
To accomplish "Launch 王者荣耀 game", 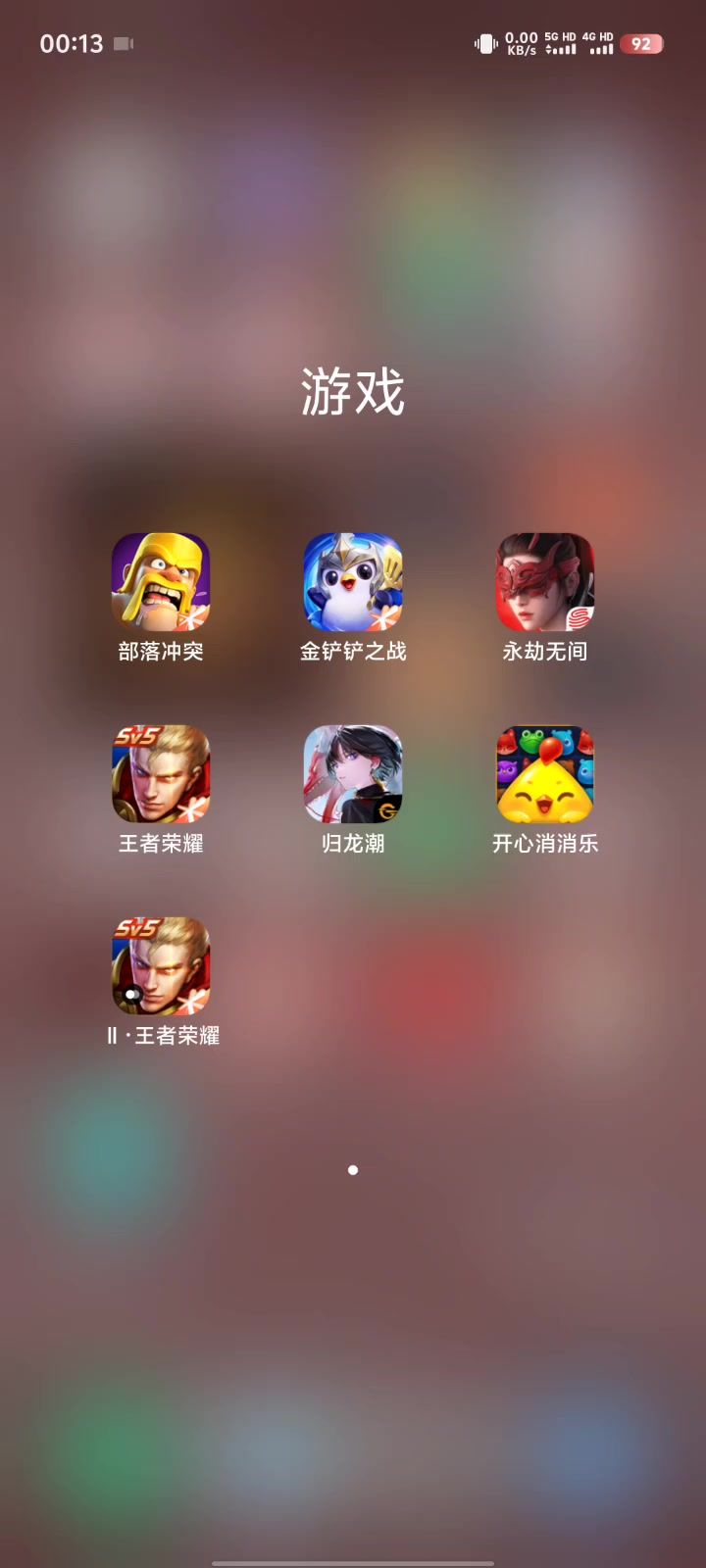I will pyautogui.click(x=161, y=774).
